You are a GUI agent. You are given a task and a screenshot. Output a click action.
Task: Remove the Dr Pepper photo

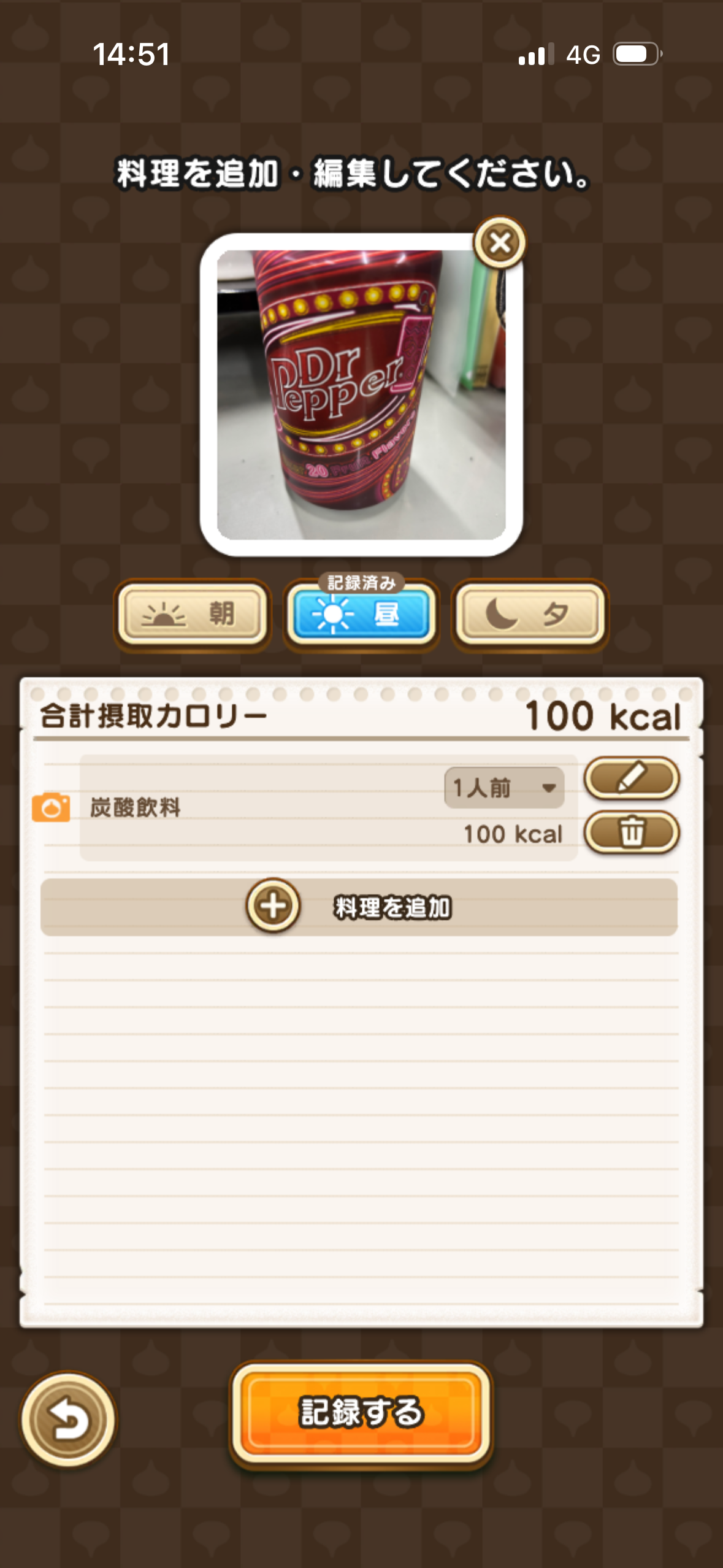click(x=500, y=243)
